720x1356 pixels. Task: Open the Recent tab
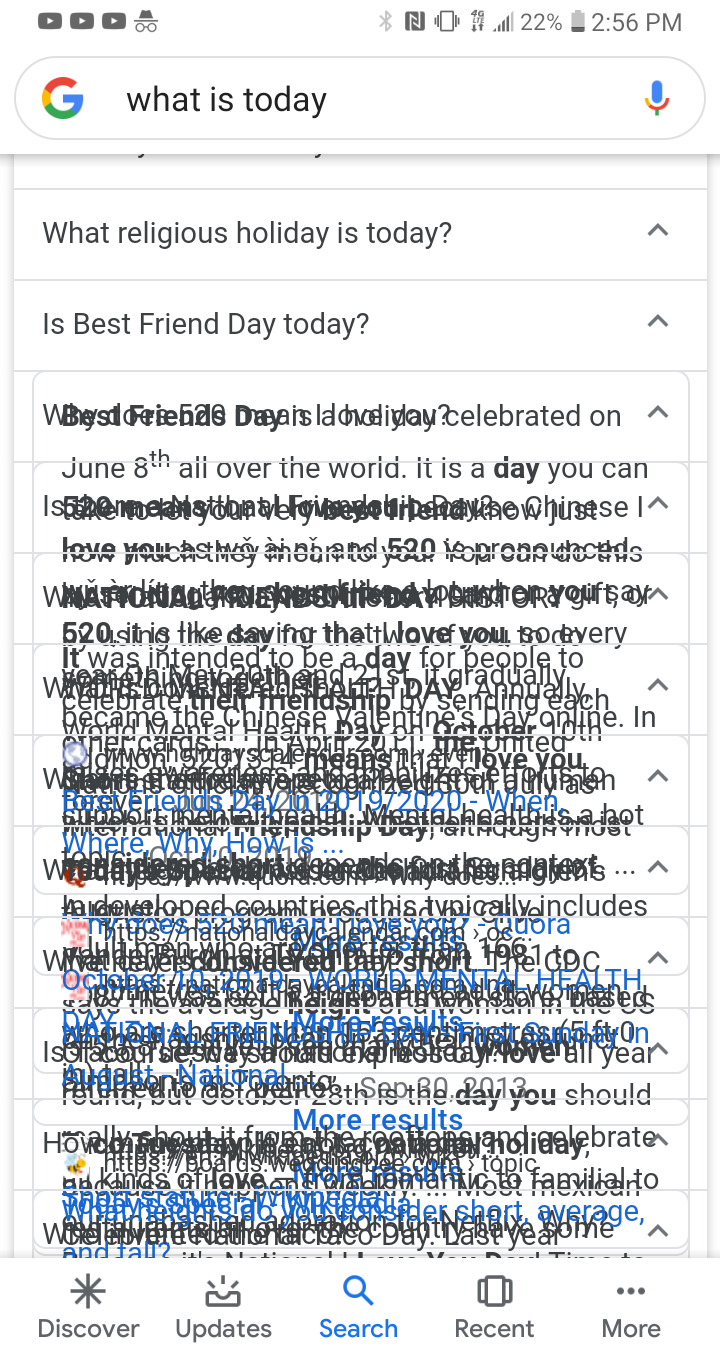tap(494, 1308)
